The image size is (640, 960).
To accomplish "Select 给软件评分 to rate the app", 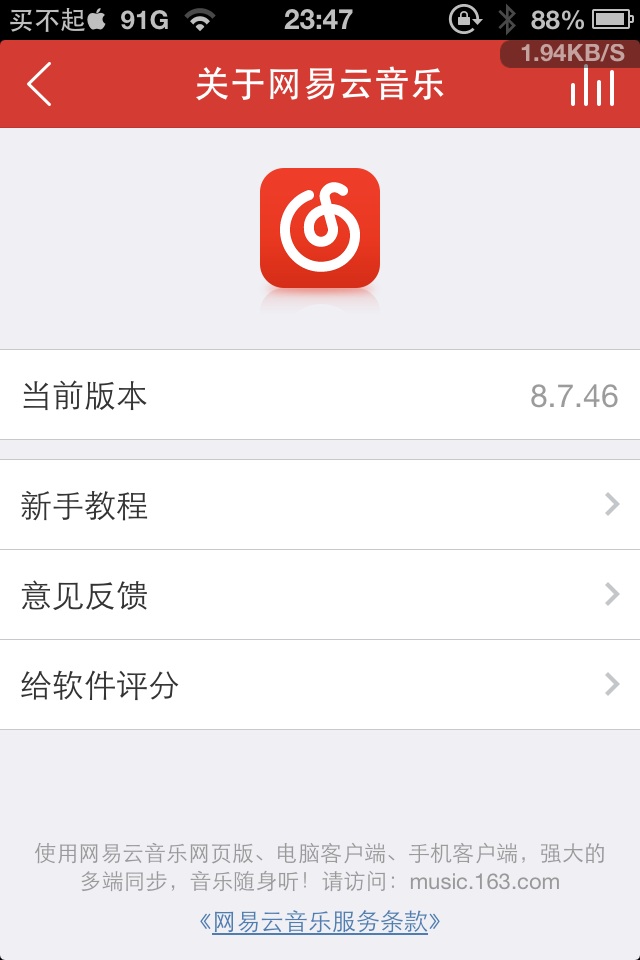I will pyautogui.click(x=320, y=685).
